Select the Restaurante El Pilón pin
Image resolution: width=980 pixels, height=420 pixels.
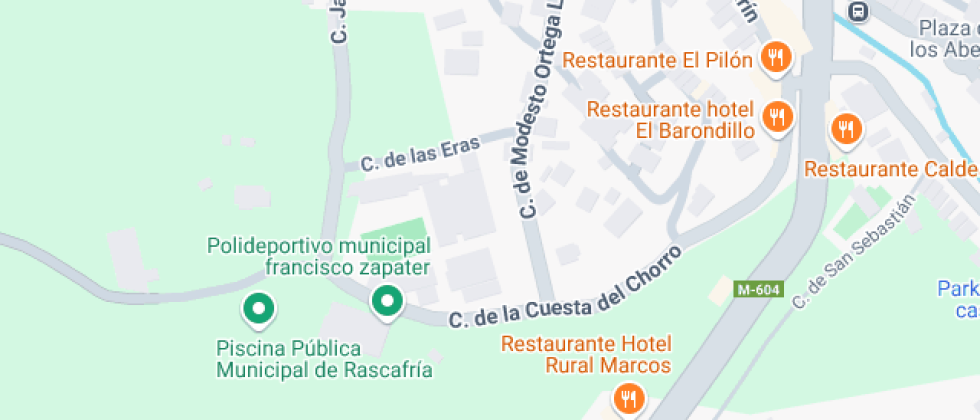point(776,58)
